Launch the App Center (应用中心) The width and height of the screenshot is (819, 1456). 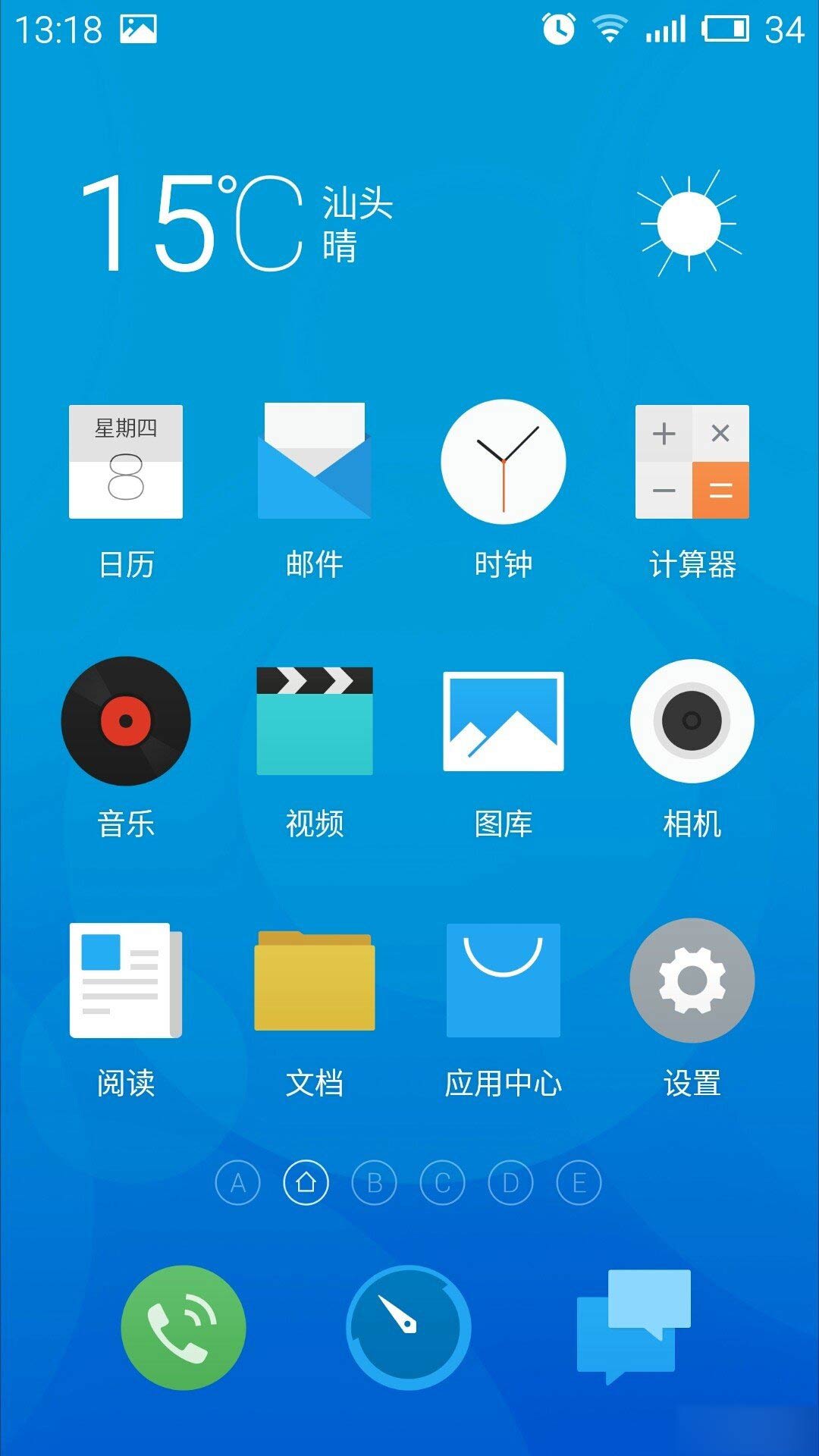click(x=504, y=981)
